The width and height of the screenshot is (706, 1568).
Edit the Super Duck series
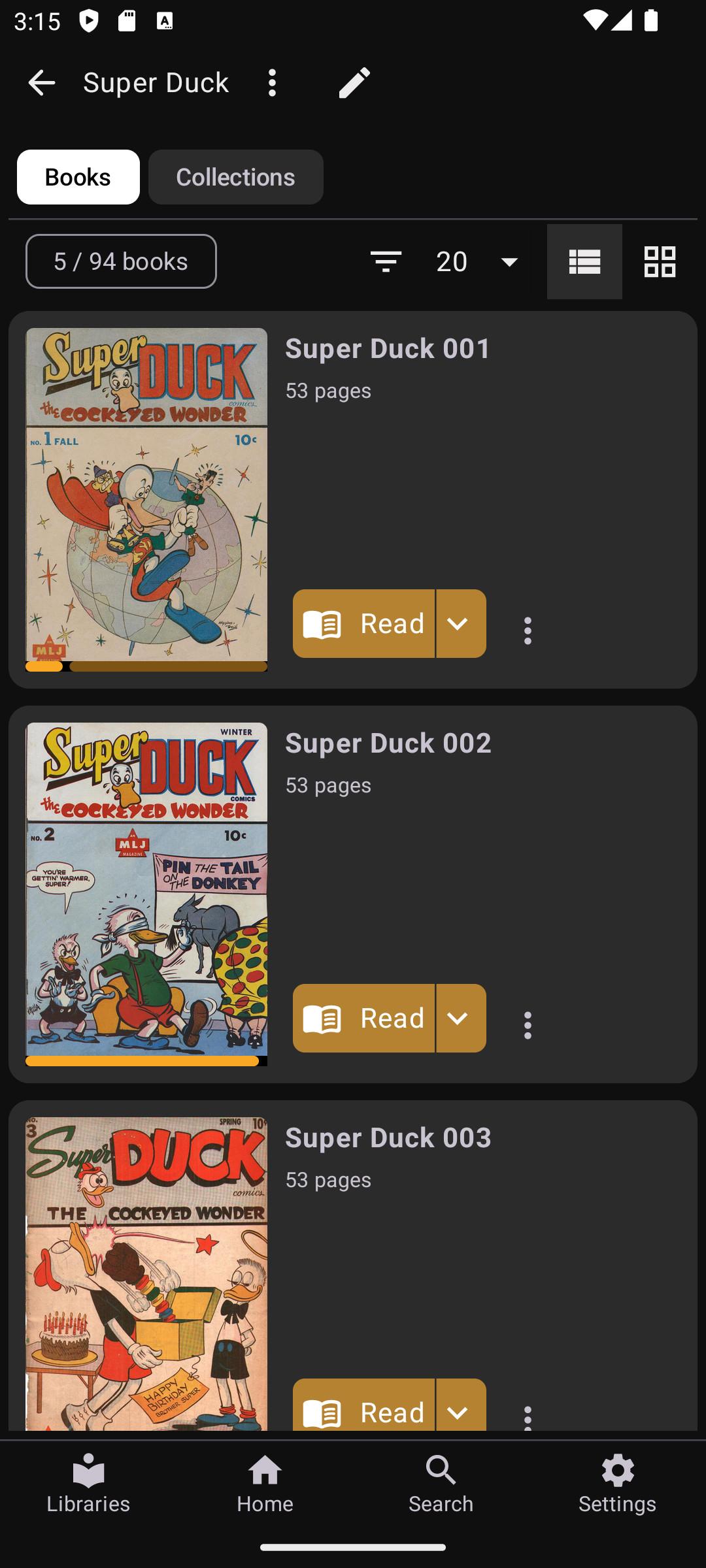click(354, 83)
